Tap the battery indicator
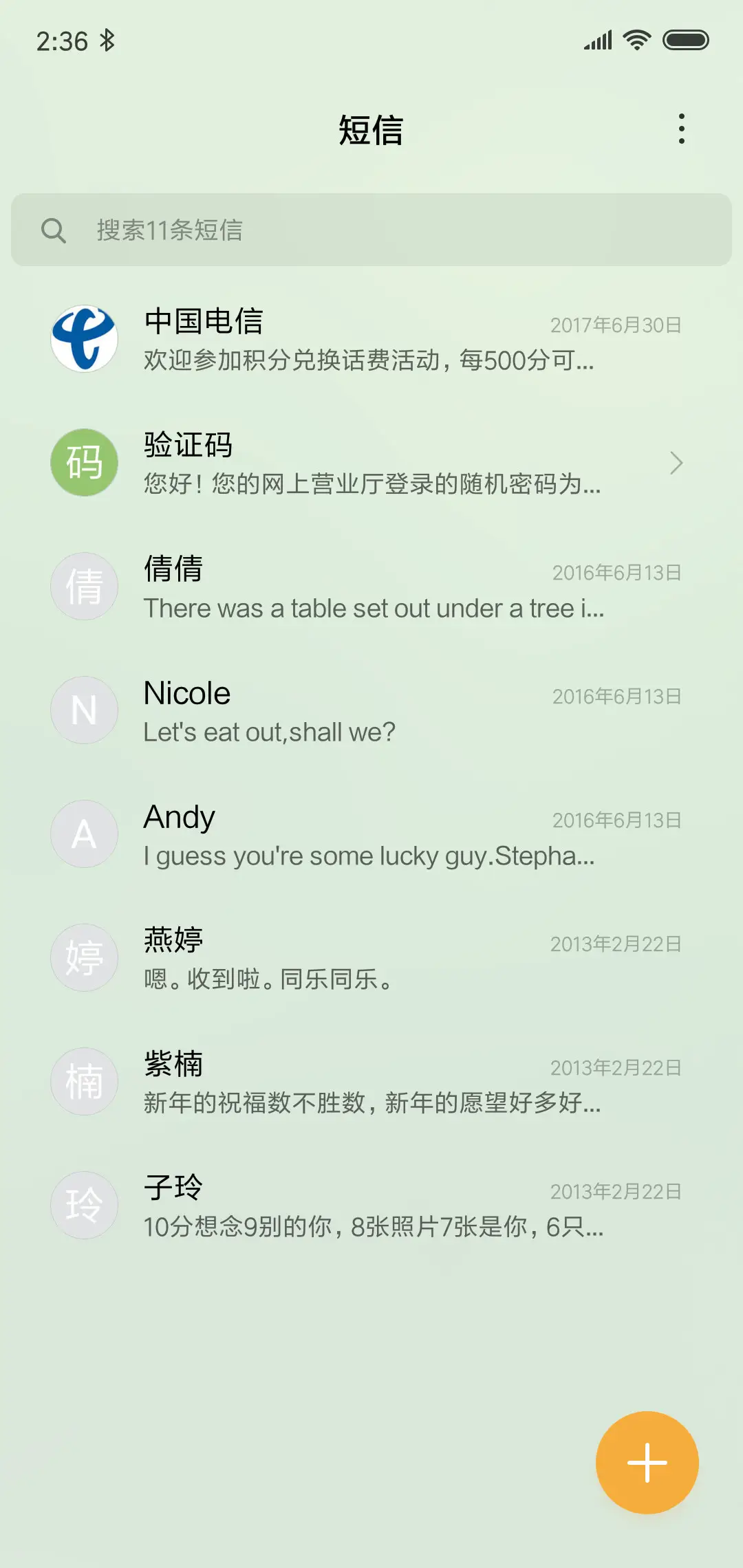 coord(686,40)
